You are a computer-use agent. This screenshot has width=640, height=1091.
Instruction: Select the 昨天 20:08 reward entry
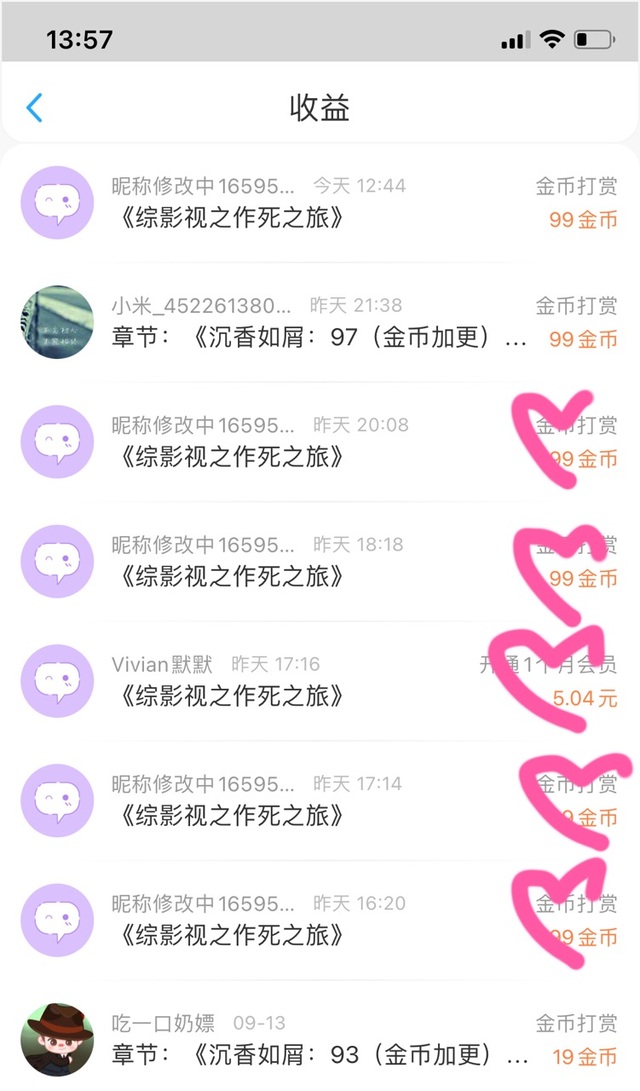tap(320, 442)
